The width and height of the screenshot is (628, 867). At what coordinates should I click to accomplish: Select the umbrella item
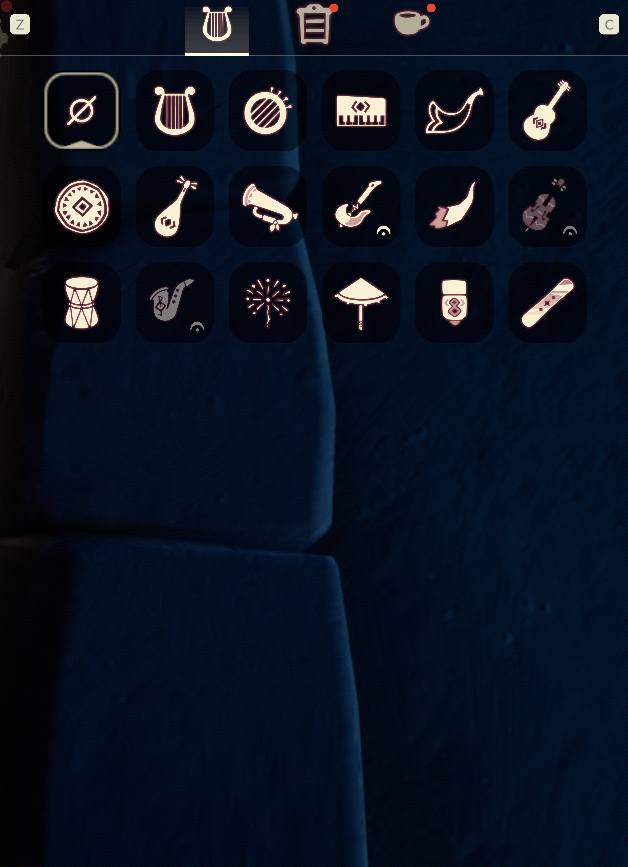[361, 303]
